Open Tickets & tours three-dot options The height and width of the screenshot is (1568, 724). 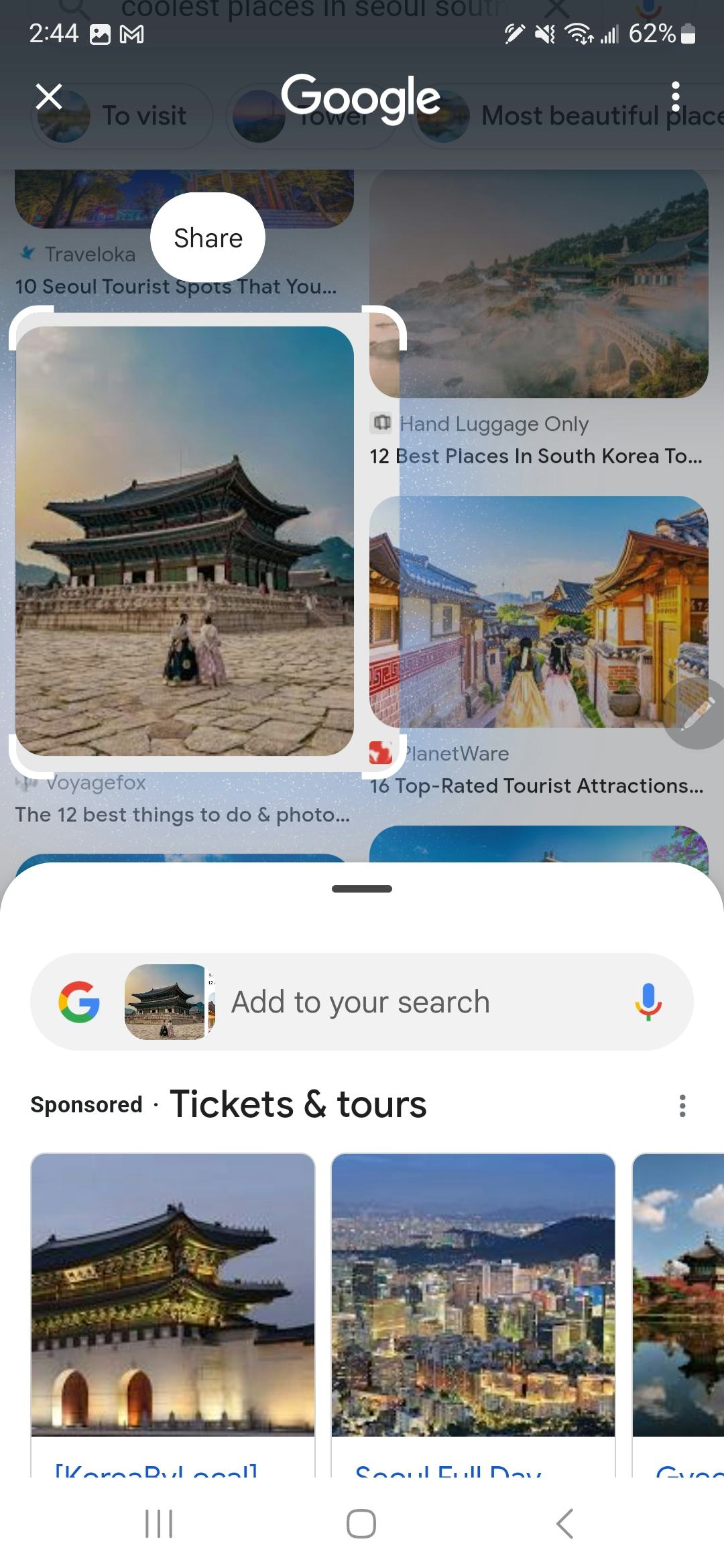682,1106
